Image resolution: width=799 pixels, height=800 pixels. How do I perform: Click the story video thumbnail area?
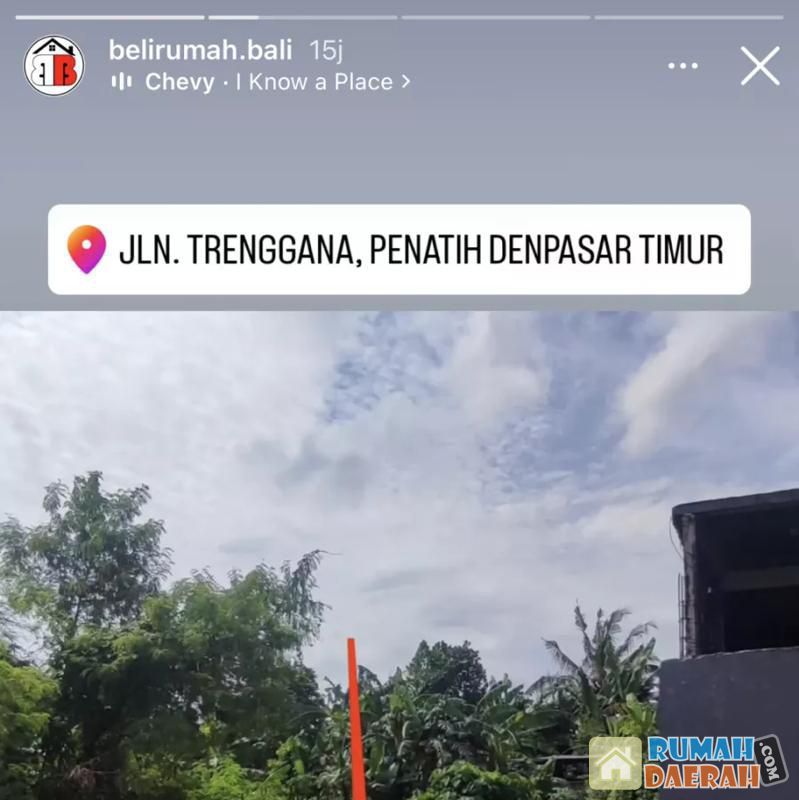[399, 550]
